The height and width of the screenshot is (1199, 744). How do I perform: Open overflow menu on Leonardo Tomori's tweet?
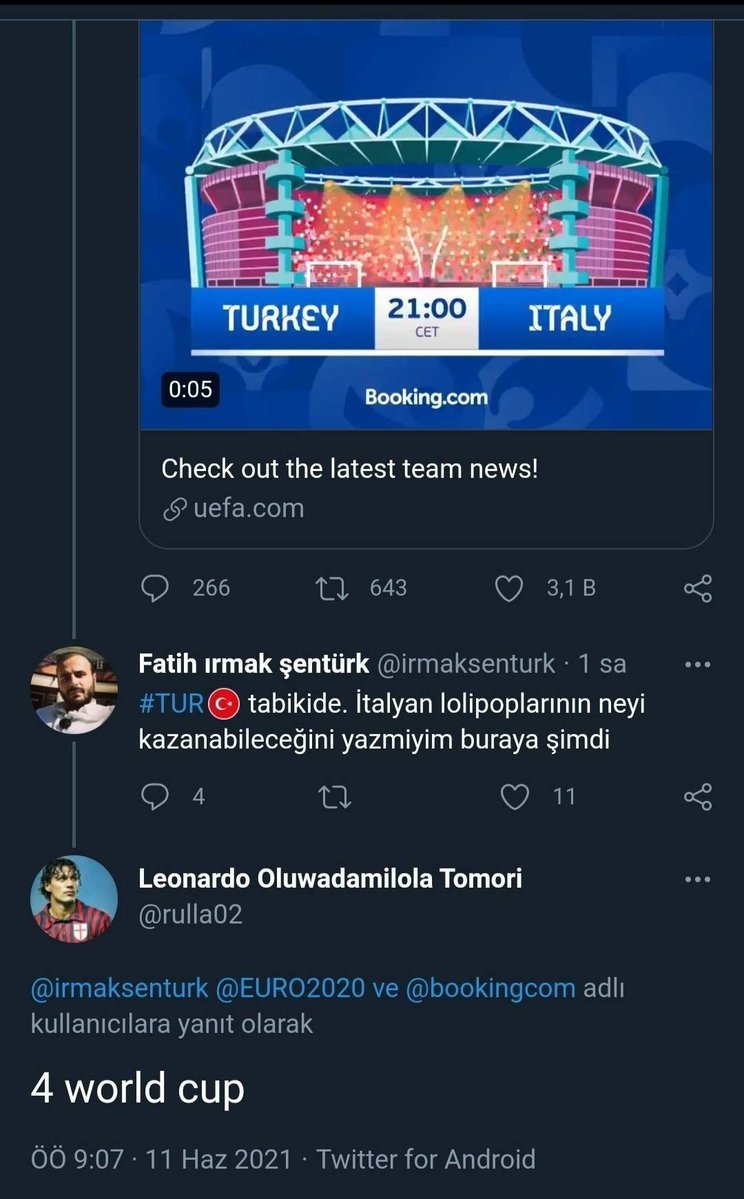tap(696, 880)
